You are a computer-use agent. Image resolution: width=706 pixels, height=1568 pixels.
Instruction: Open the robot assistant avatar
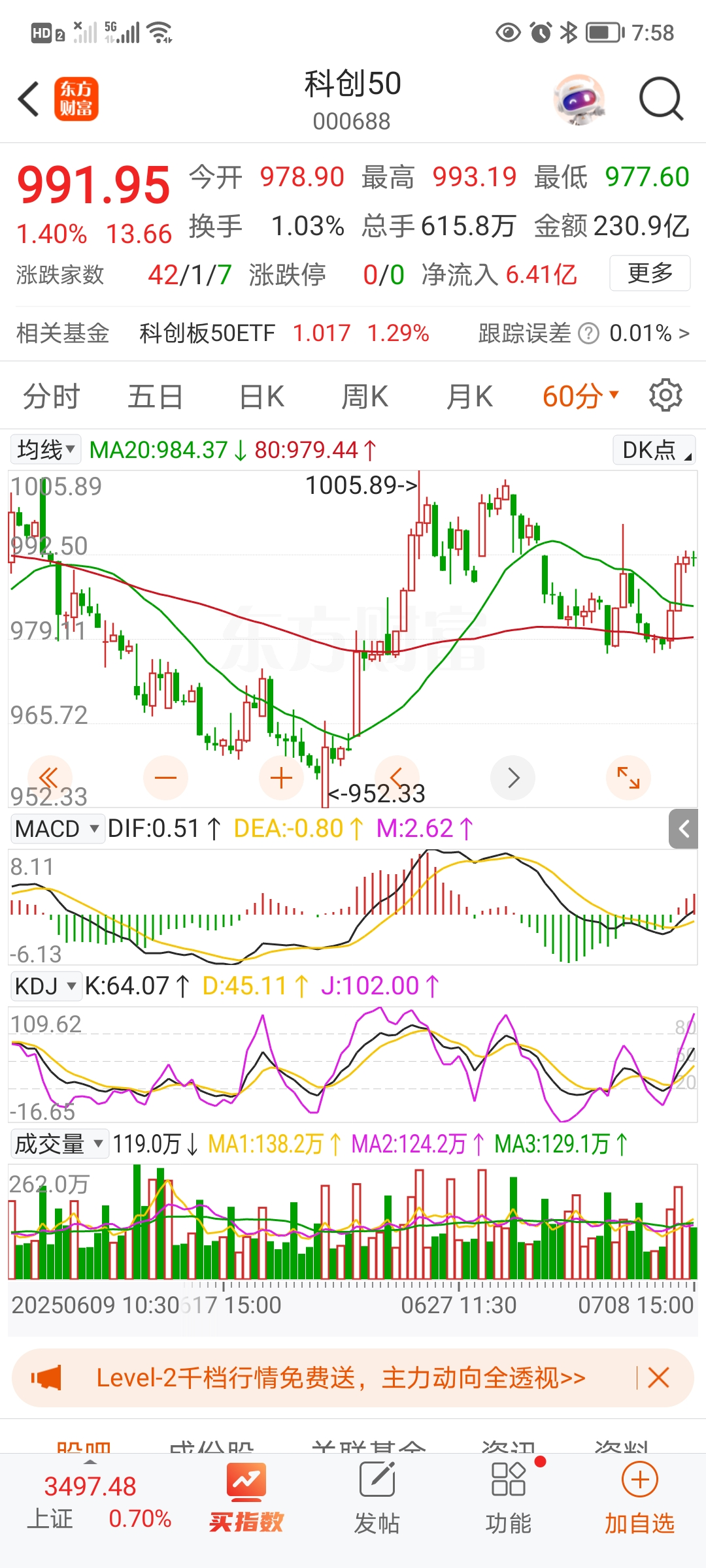(579, 99)
